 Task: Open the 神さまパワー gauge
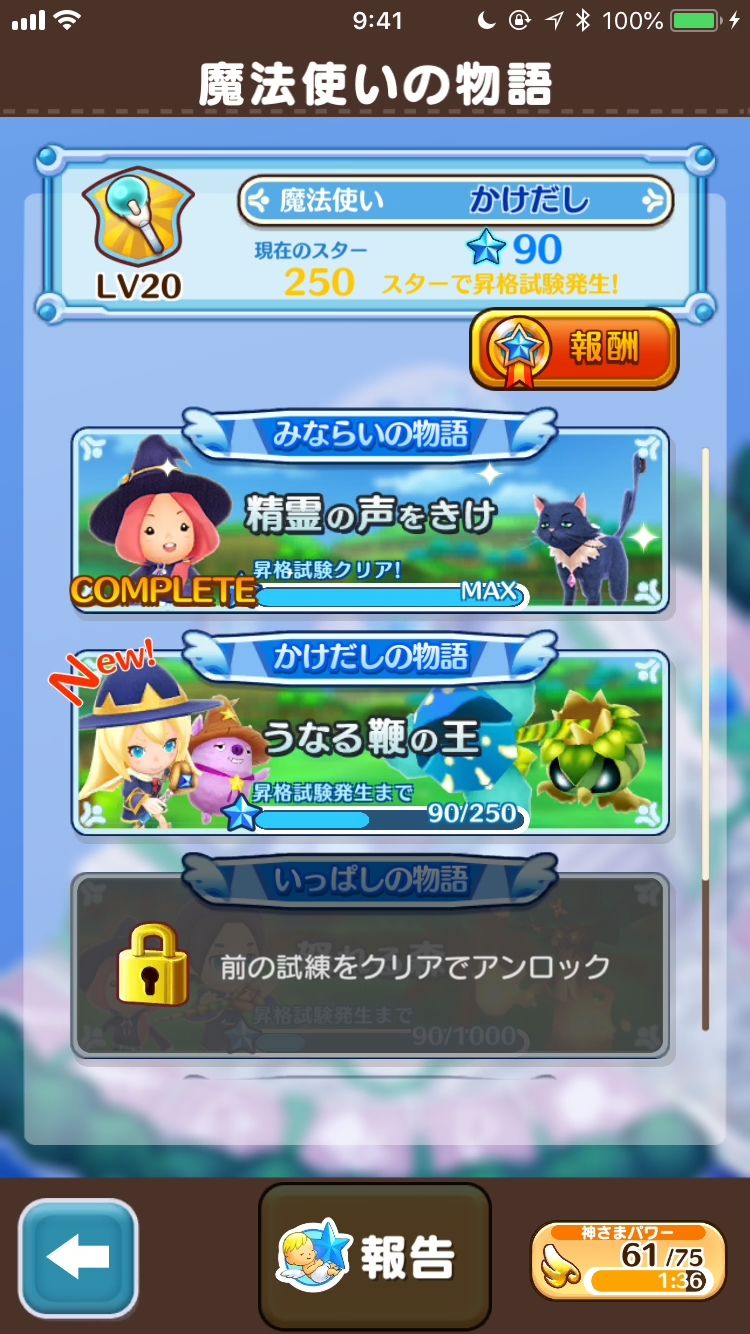click(x=628, y=1260)
